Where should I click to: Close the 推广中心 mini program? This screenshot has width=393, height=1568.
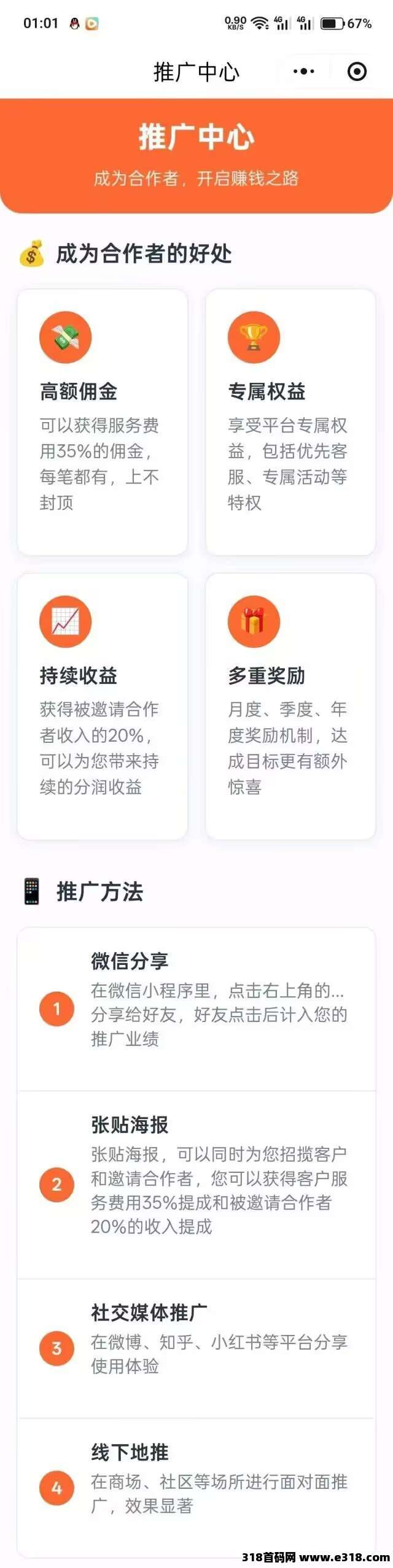(x=357, y=72)
